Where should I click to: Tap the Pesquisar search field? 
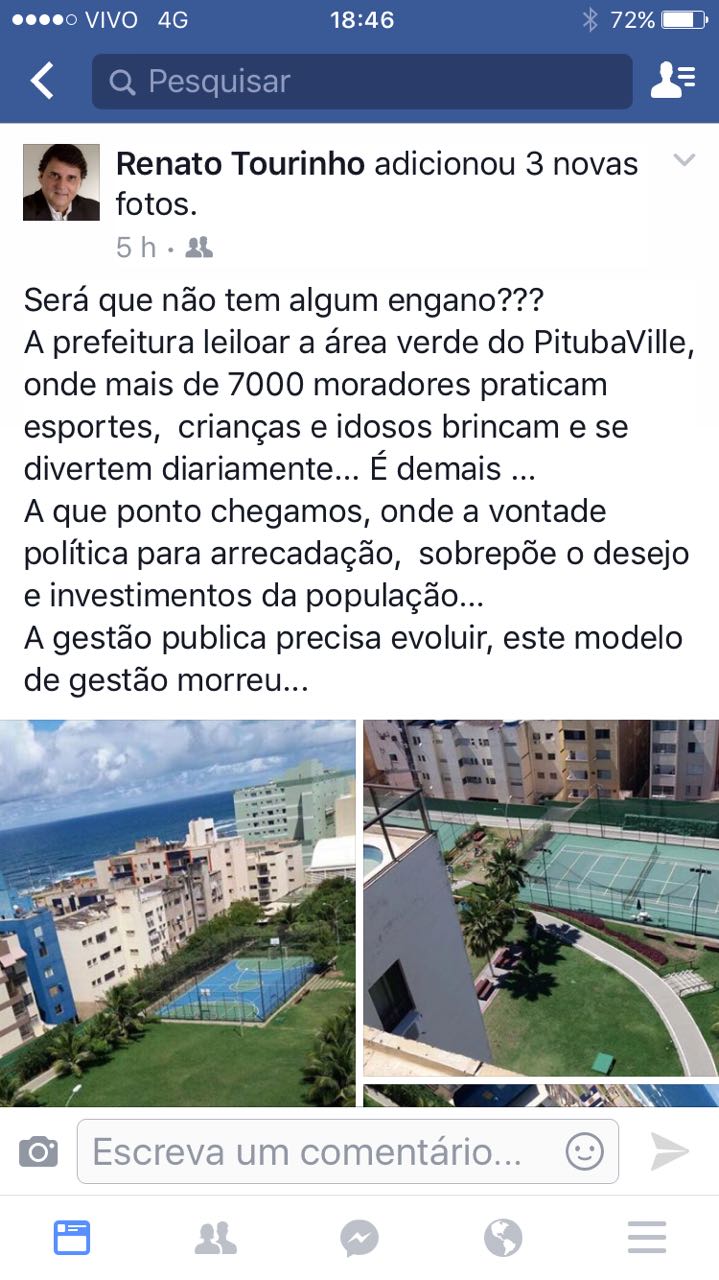click(x=362, y=81)
